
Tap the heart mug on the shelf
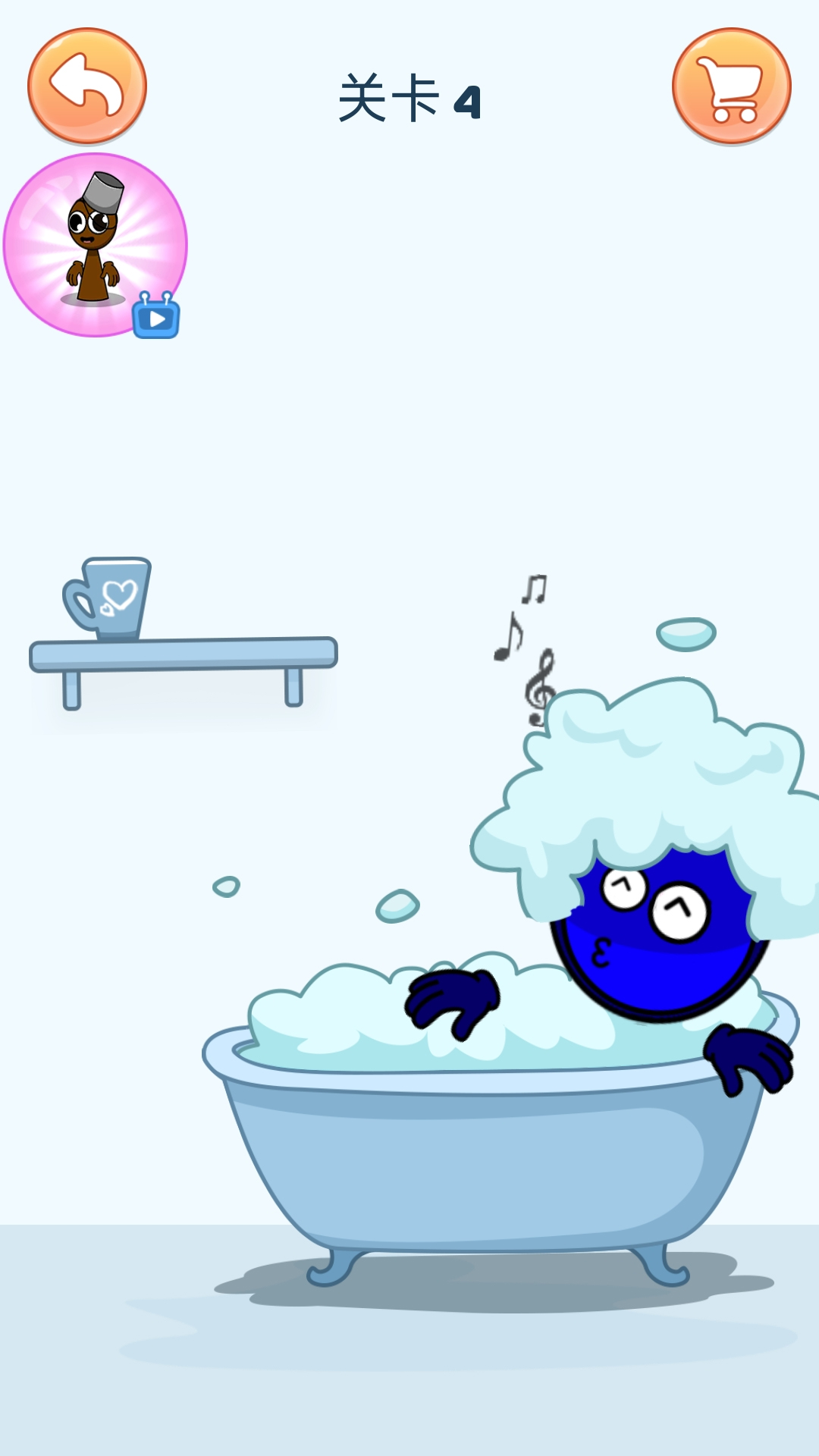[111, 599]
